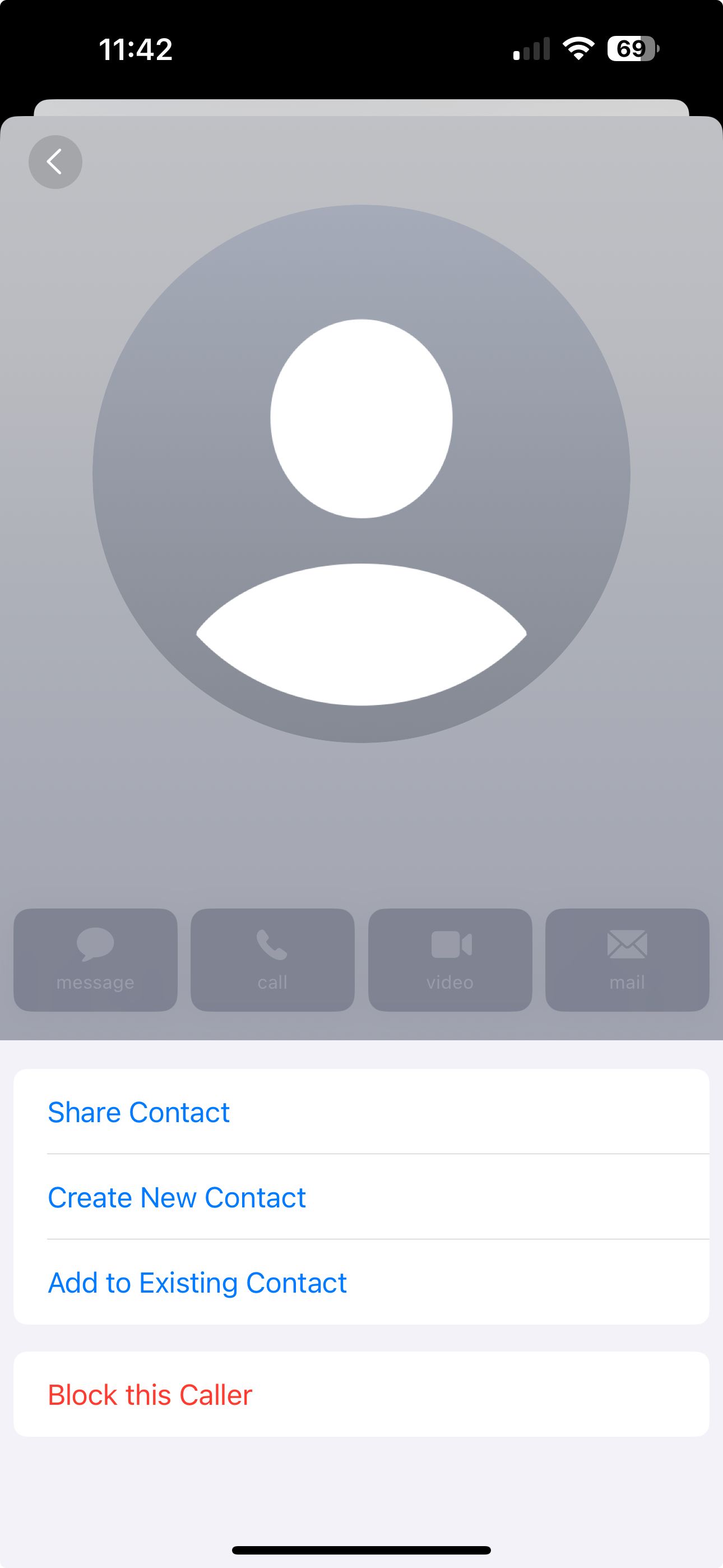The height and width of the screenshot is (1568, 723).
Task: Tap the phone handset glyph in call button
Action: [x=272, y=946]
